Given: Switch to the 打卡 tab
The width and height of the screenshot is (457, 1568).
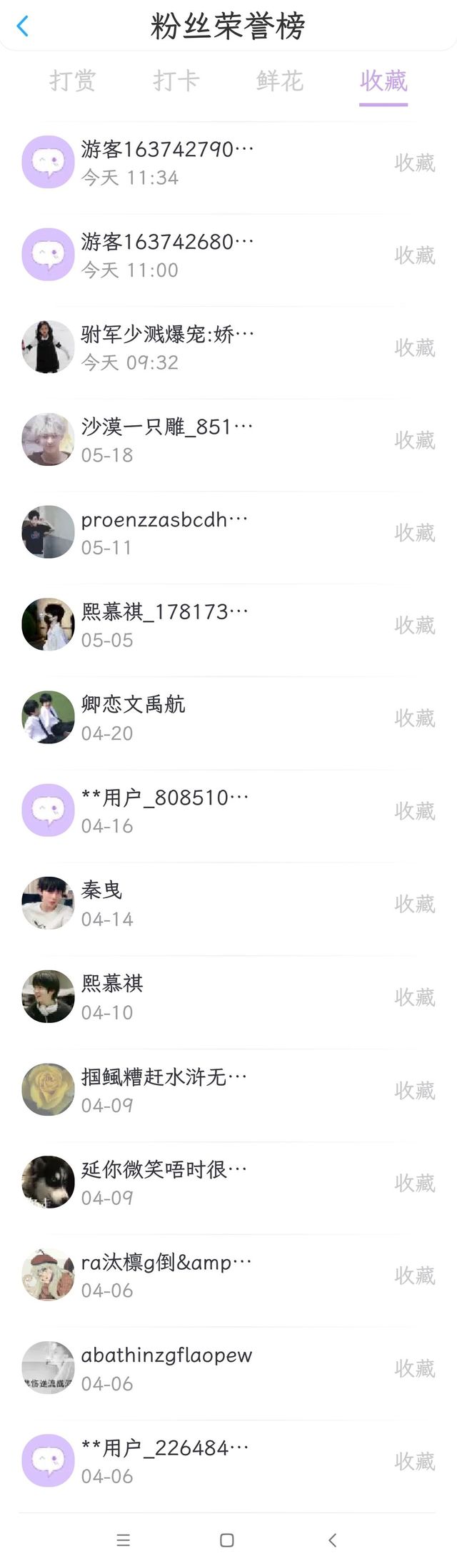Looking at the screenshot, I should click(176, 81).
